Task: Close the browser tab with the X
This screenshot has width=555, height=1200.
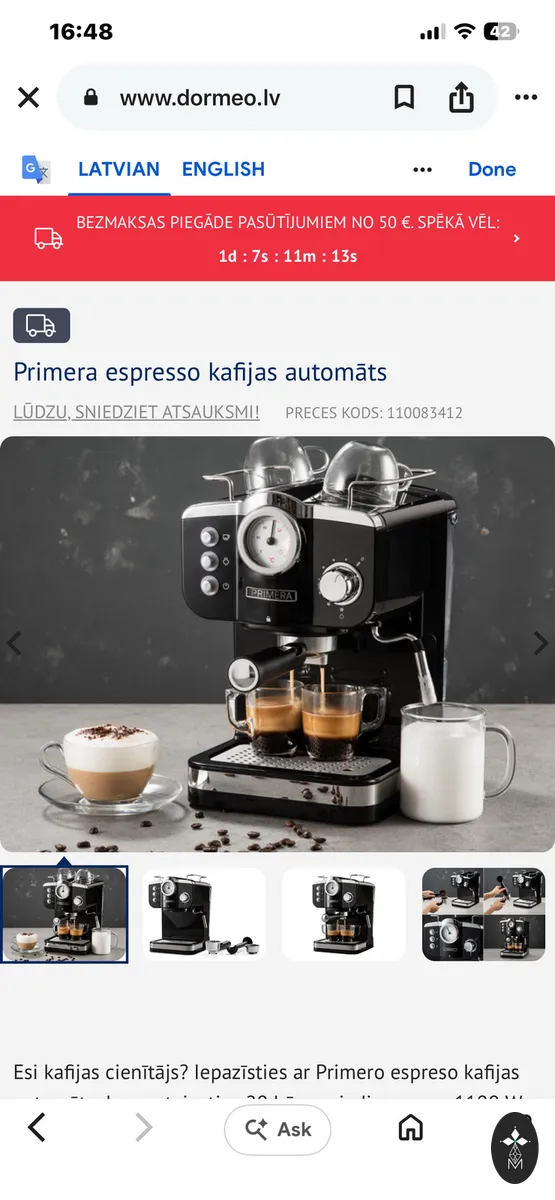Action: tap(29, 97)
